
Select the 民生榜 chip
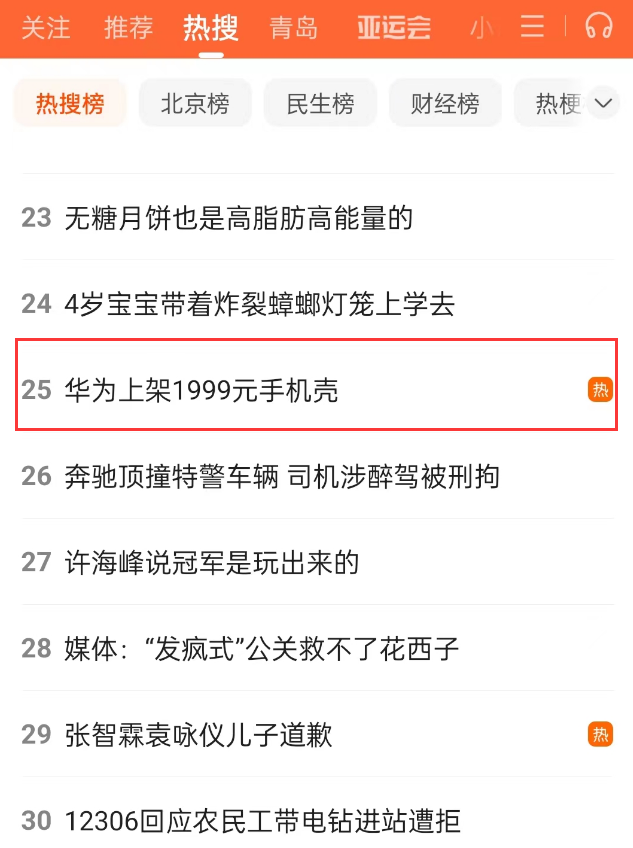[x=320, y=103]
